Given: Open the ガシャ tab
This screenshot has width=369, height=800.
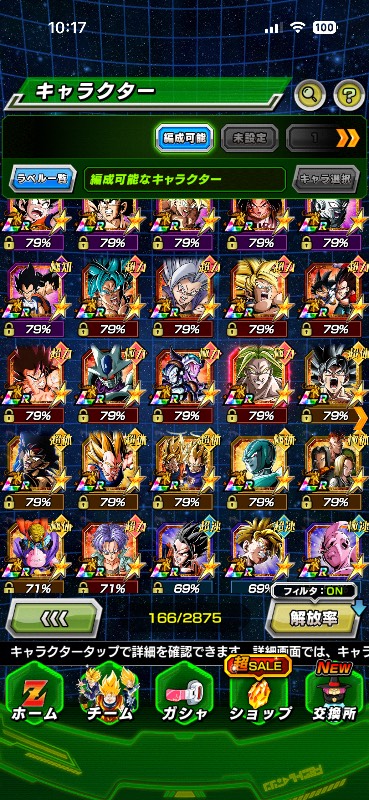Looking at the screenshot, I should (x=184, y=695).
